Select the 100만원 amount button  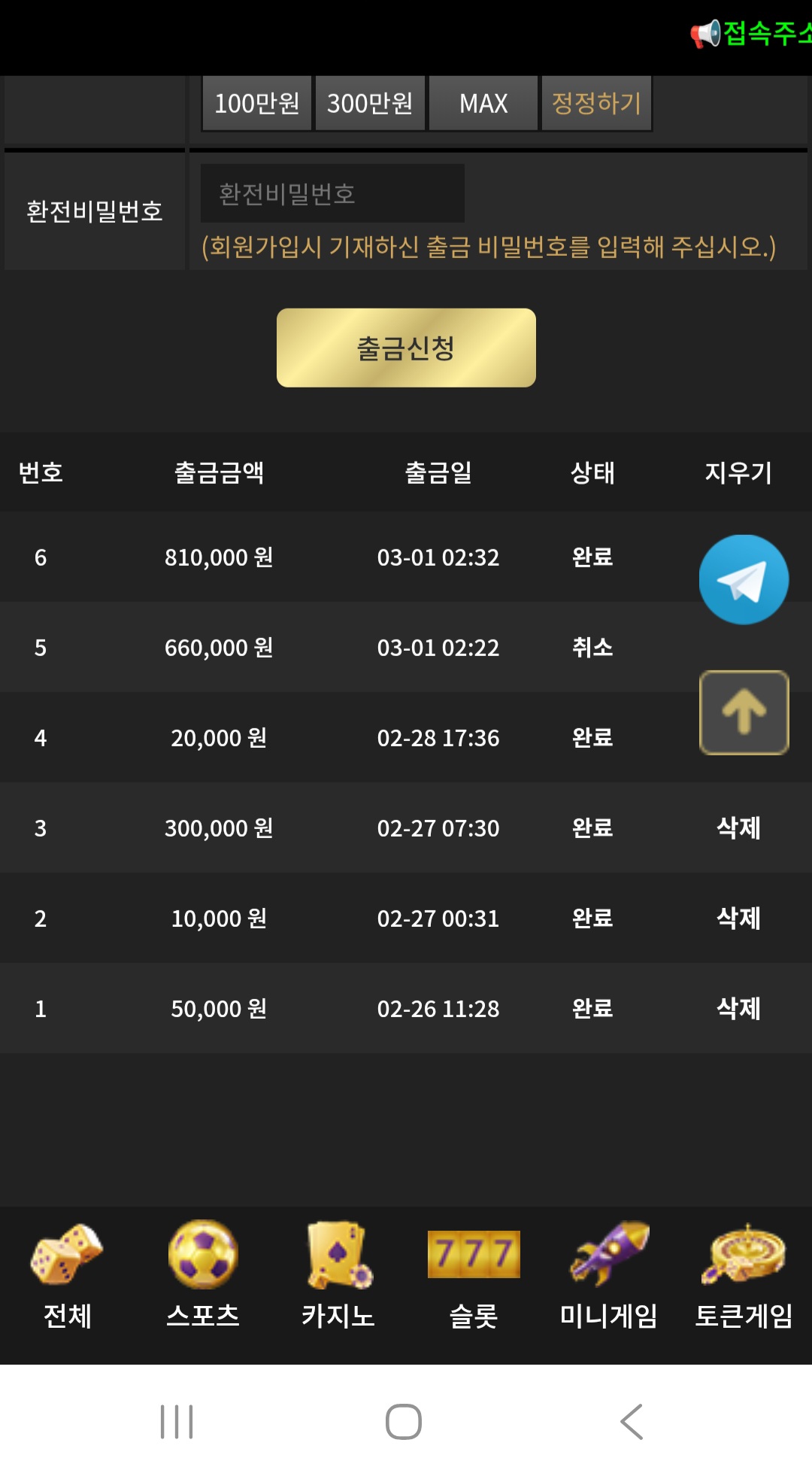[x=256, y=103]
